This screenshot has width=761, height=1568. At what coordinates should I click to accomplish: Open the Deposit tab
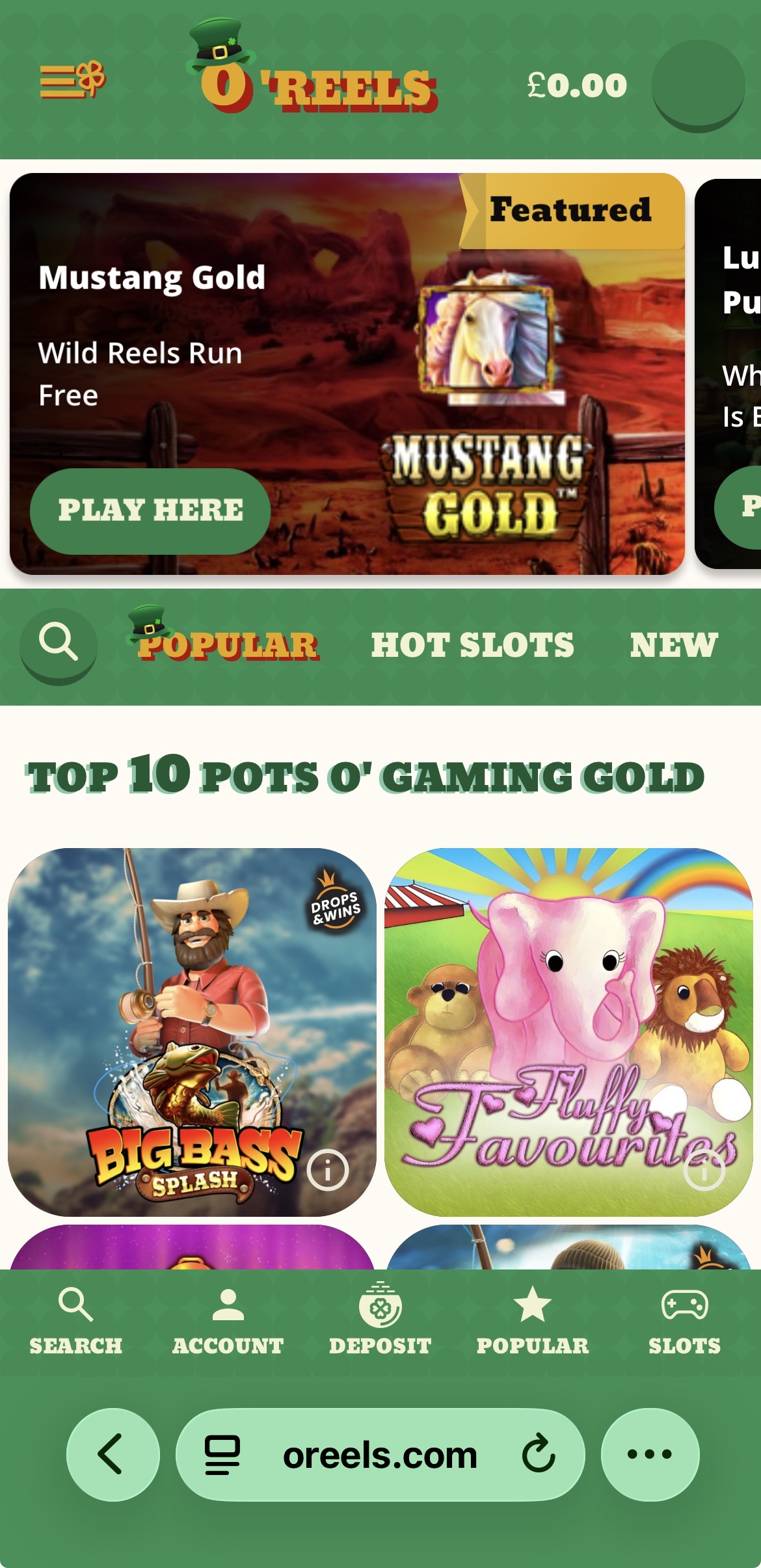coord(380,1320)
